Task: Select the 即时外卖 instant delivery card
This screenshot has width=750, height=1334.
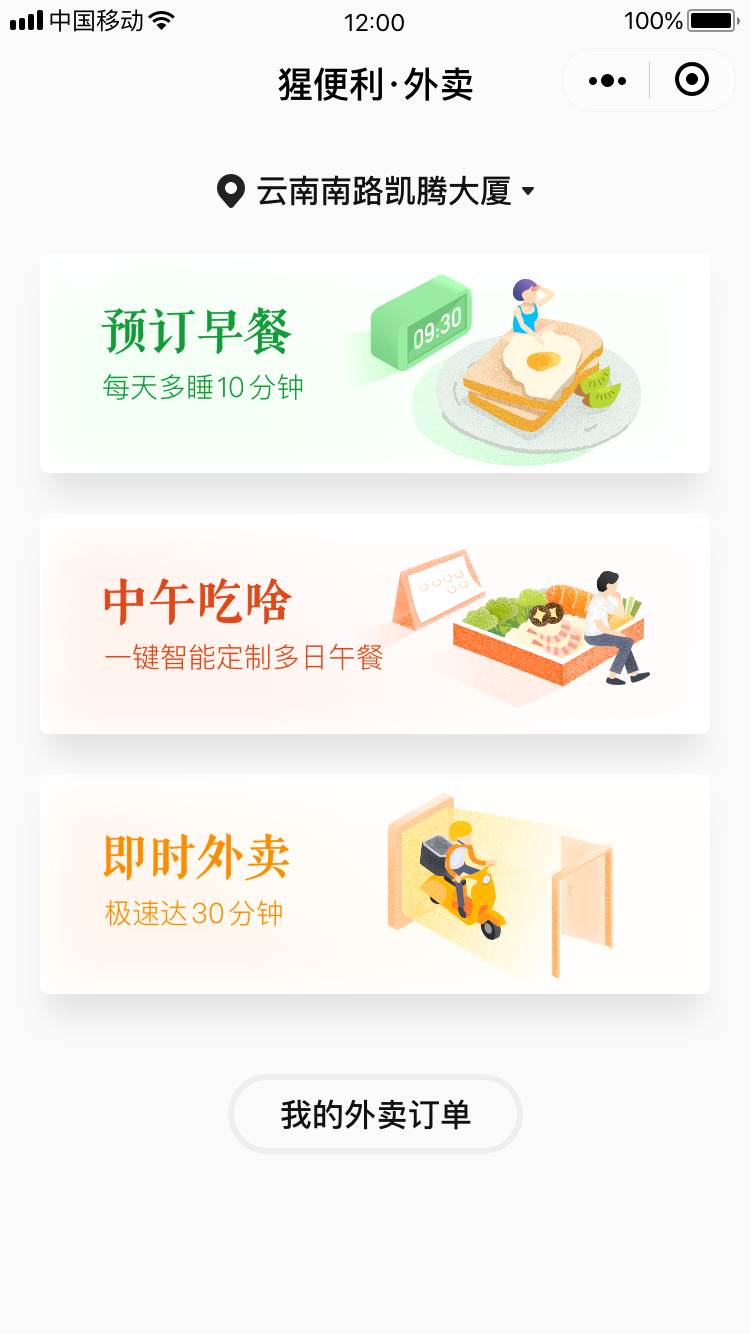Action: (x=375, y=884)
